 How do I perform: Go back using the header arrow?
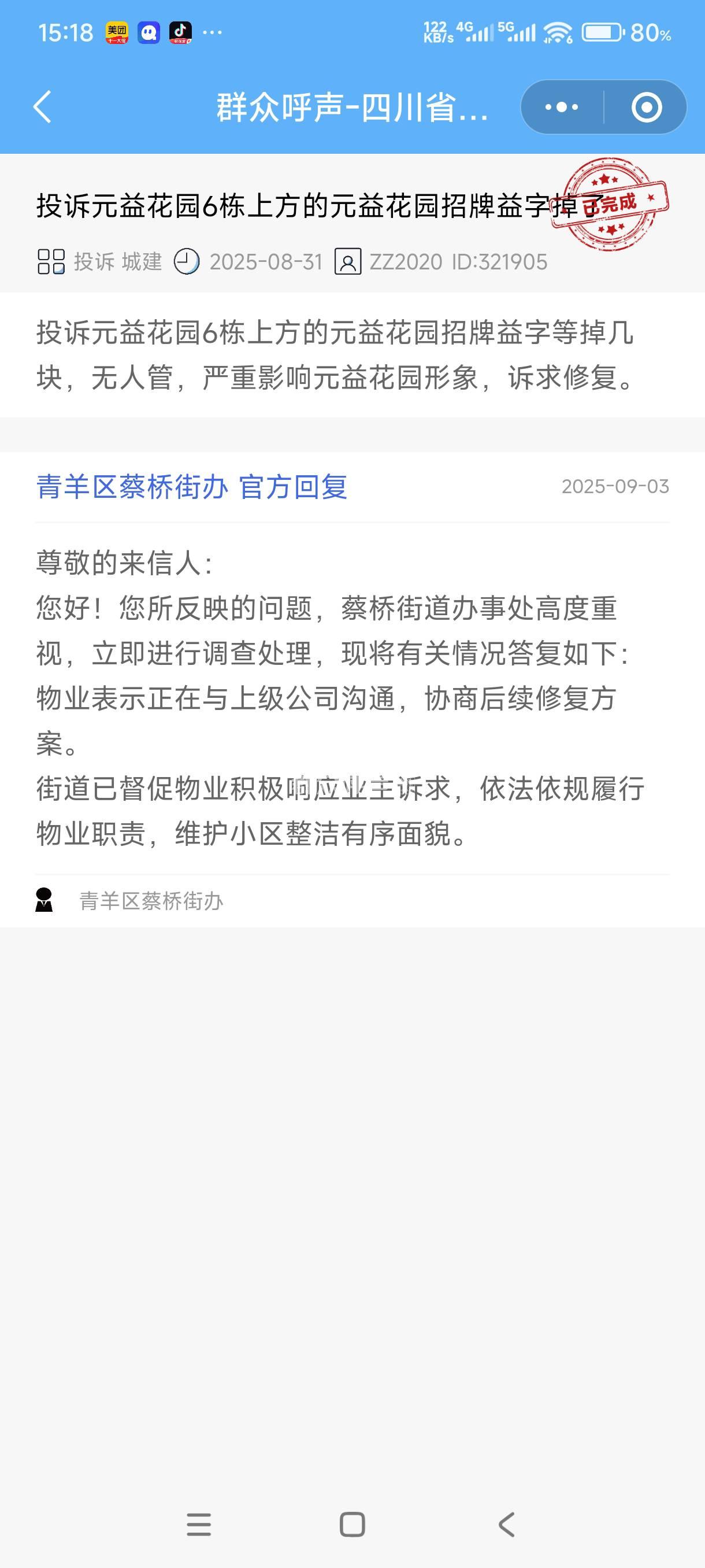coord(43,107)
